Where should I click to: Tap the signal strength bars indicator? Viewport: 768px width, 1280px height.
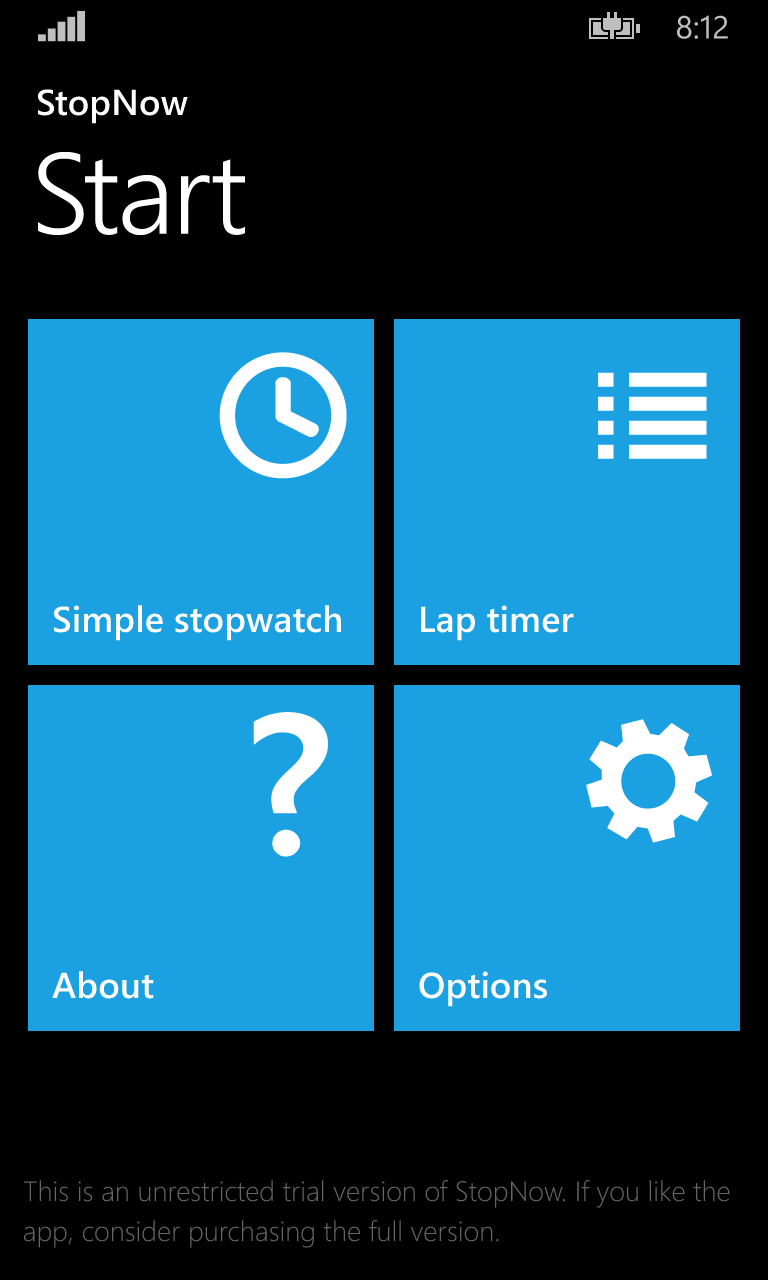tap(58, 27)
